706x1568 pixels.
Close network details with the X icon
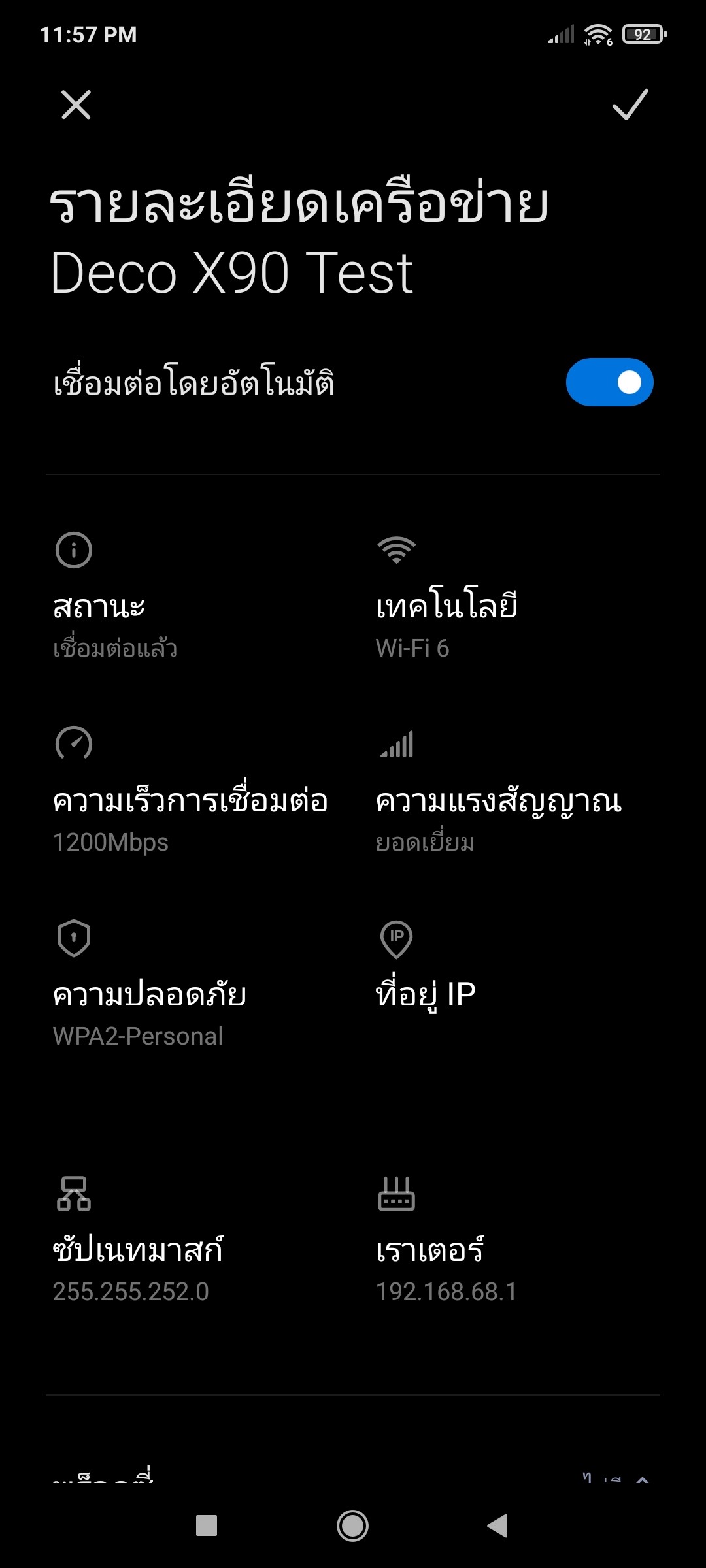coord(76,105)
